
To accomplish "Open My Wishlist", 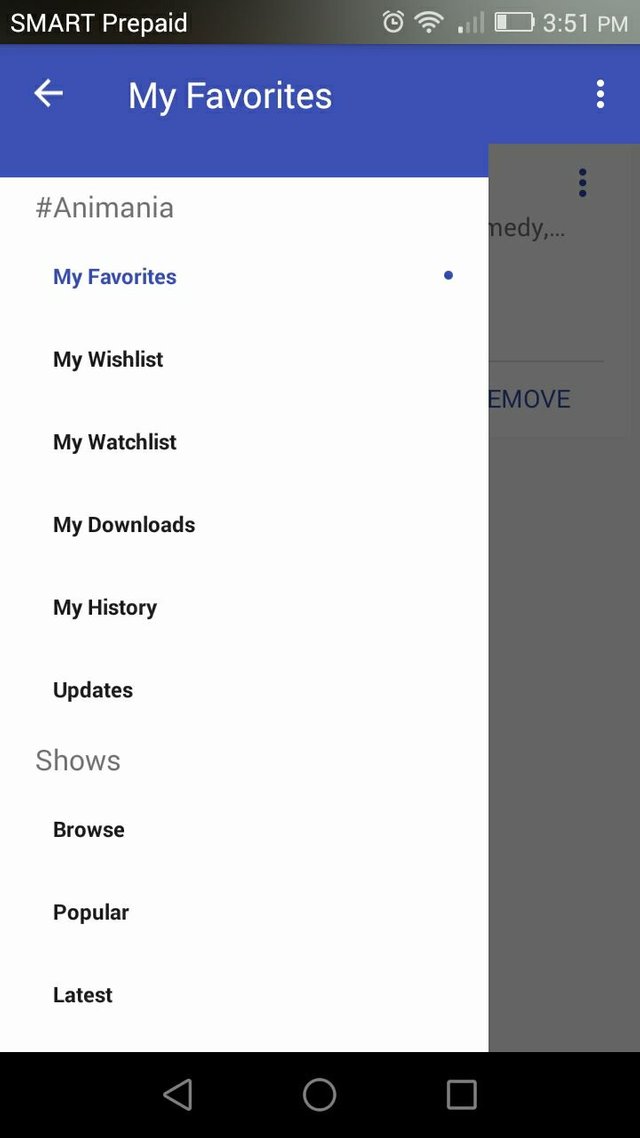I will (108, 360).
